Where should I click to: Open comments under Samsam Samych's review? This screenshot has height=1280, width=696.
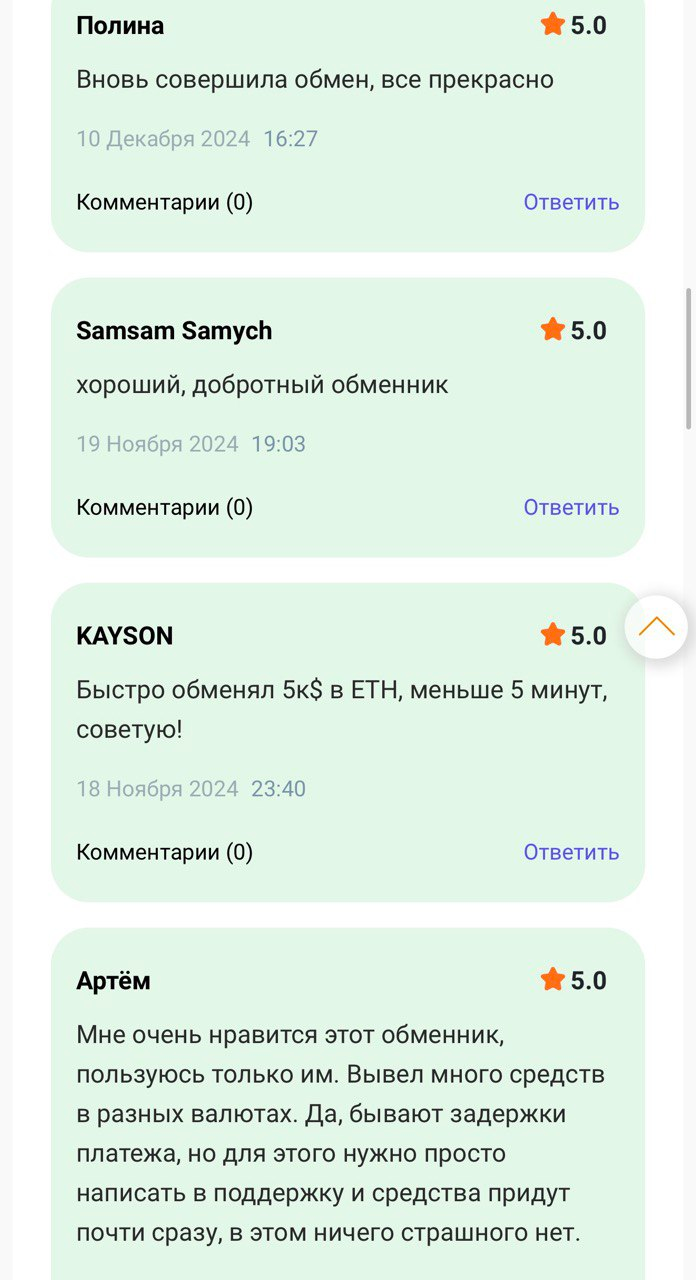164,507
